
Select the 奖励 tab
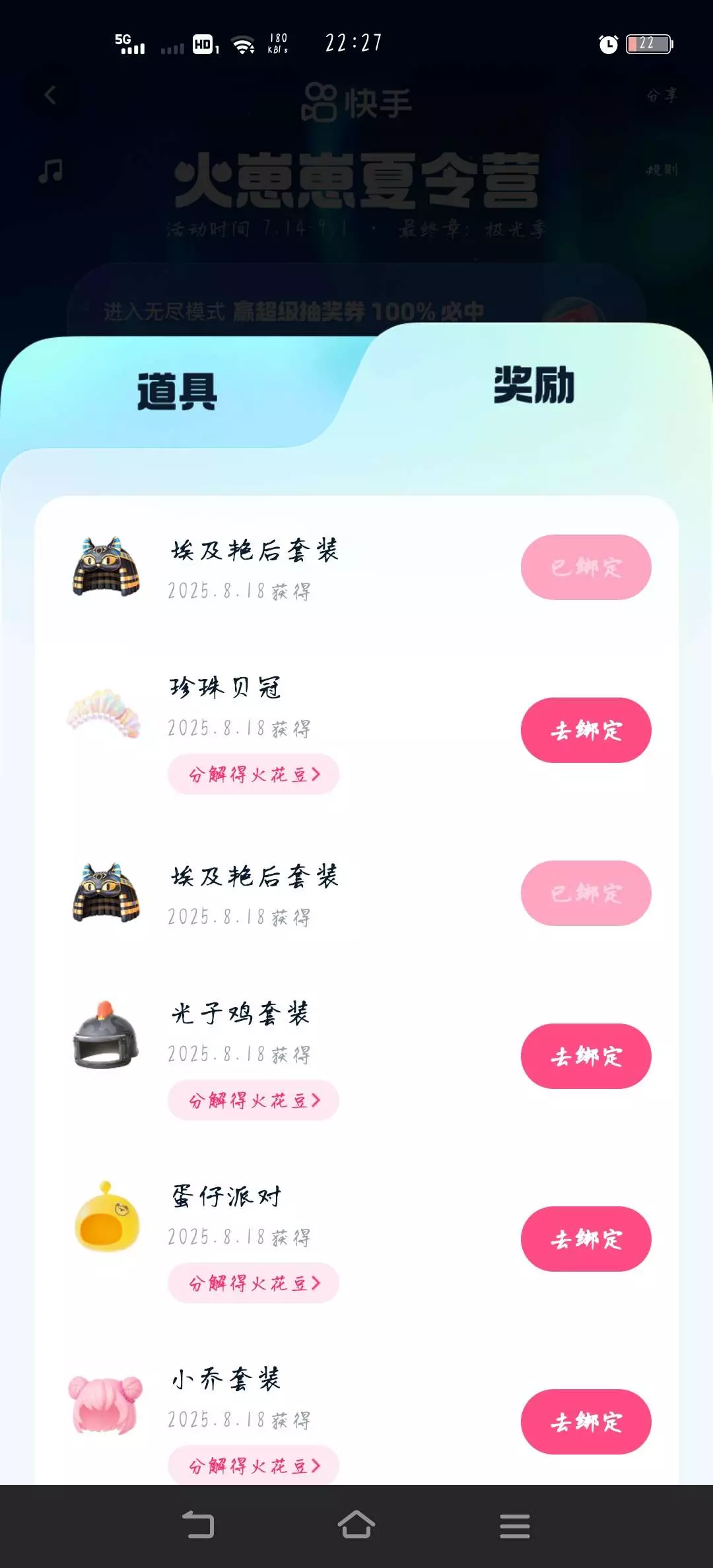tap(534, 385)
